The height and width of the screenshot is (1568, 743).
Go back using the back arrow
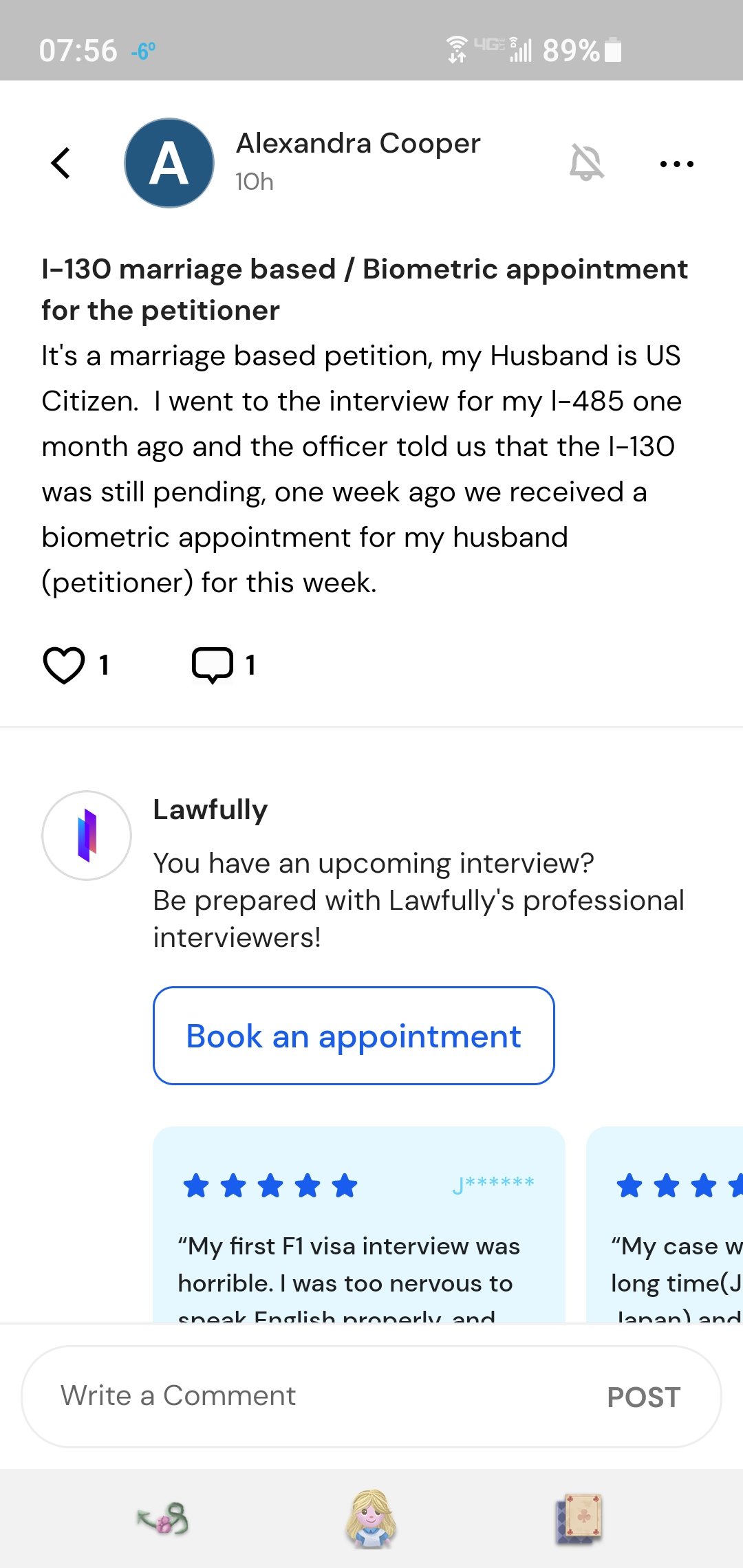(x=61, y=164)
